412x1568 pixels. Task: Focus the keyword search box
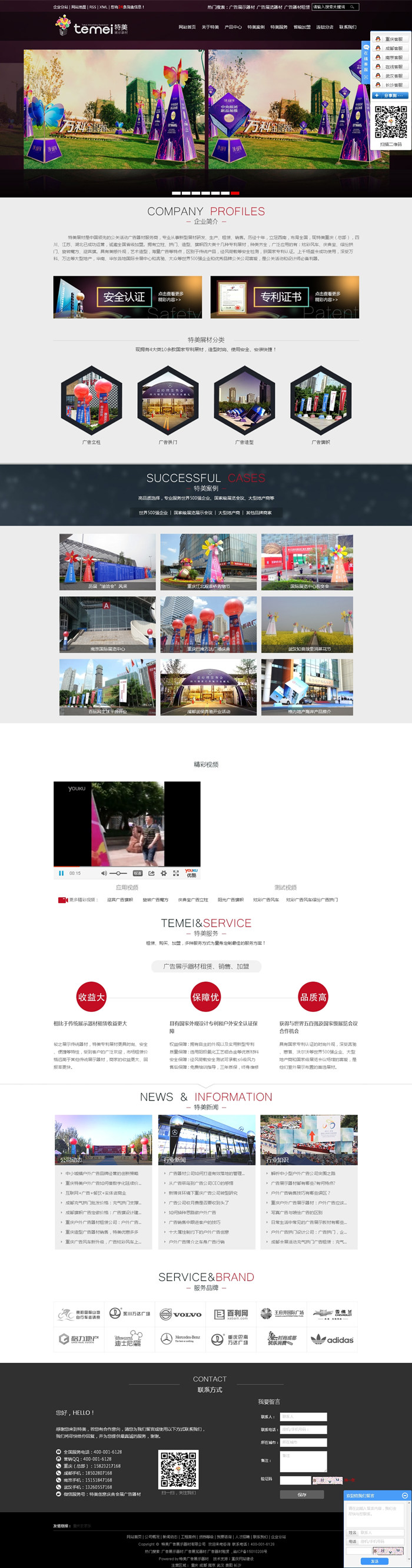coord(330,7)
